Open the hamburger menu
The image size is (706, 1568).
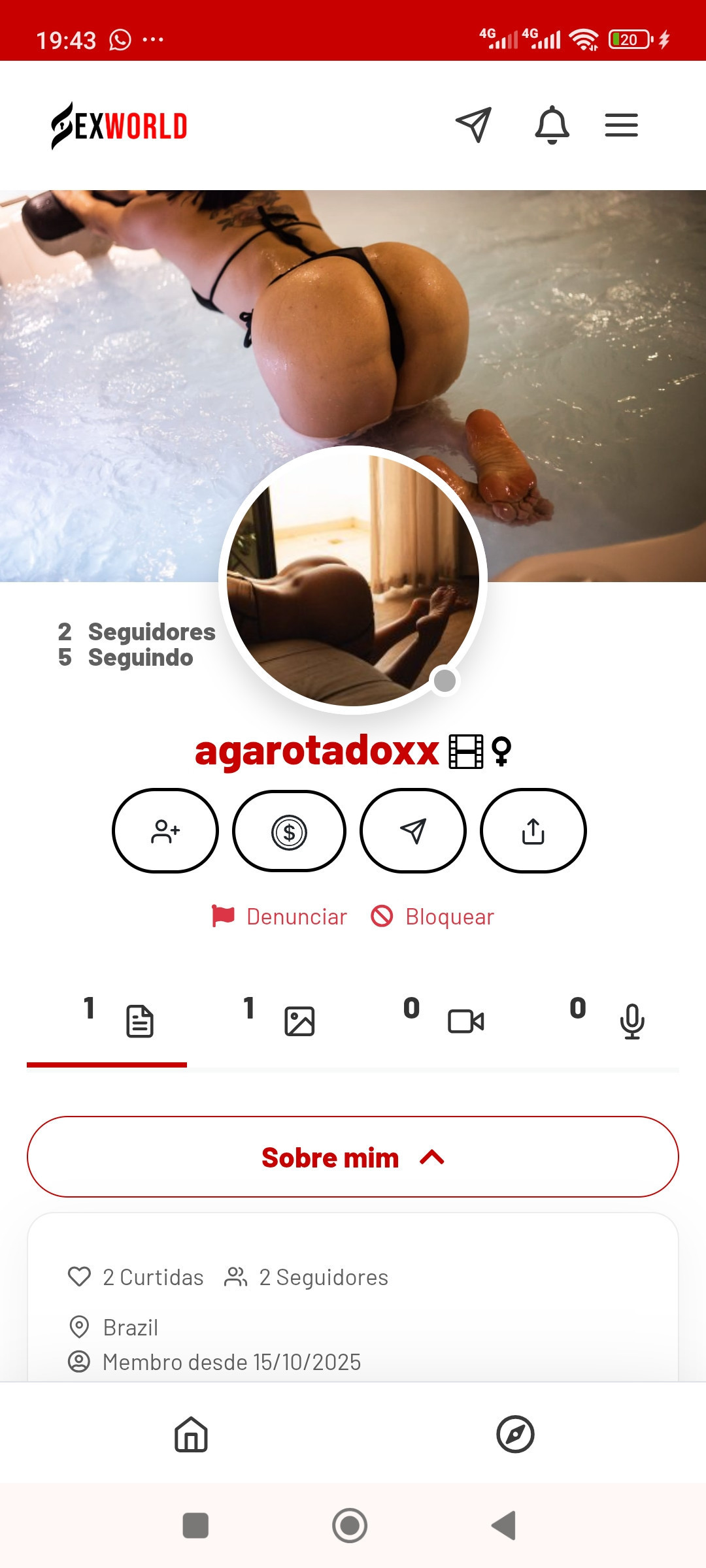point(621,125)
